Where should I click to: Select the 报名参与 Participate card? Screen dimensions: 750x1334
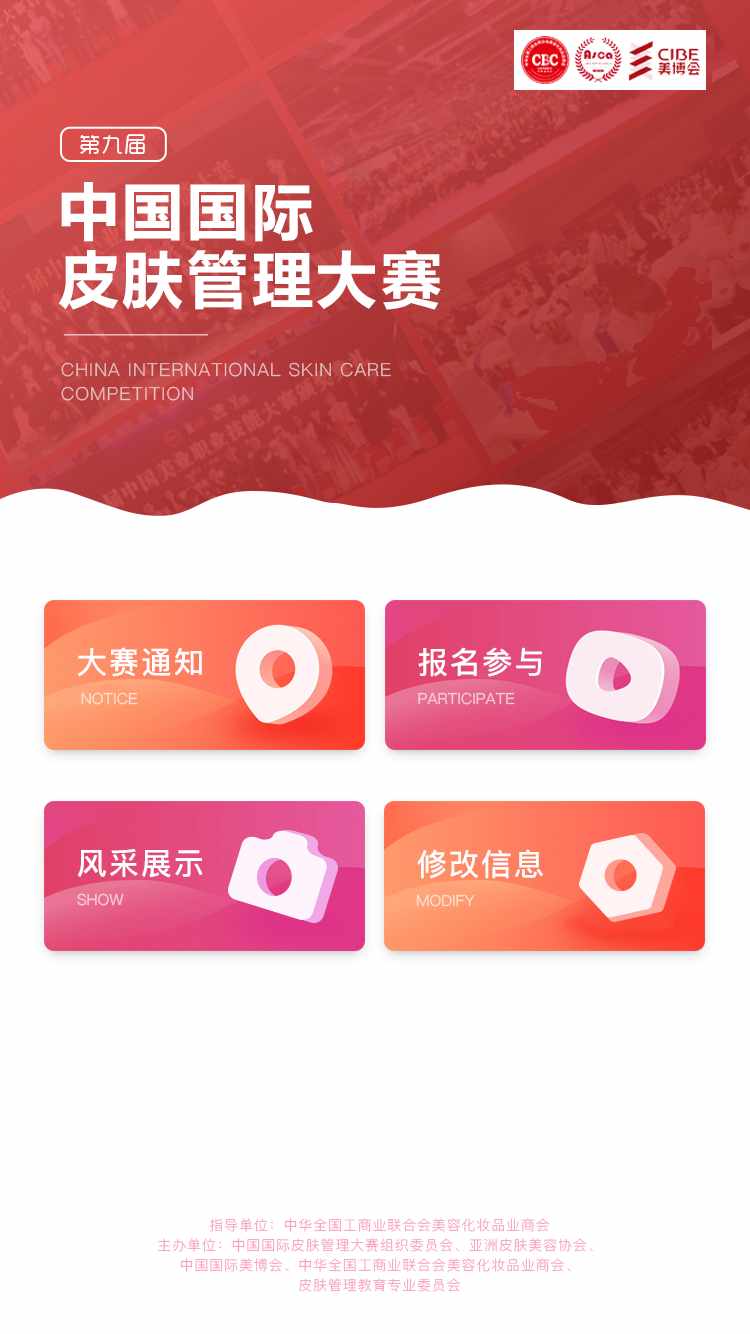tap(545, 675)
